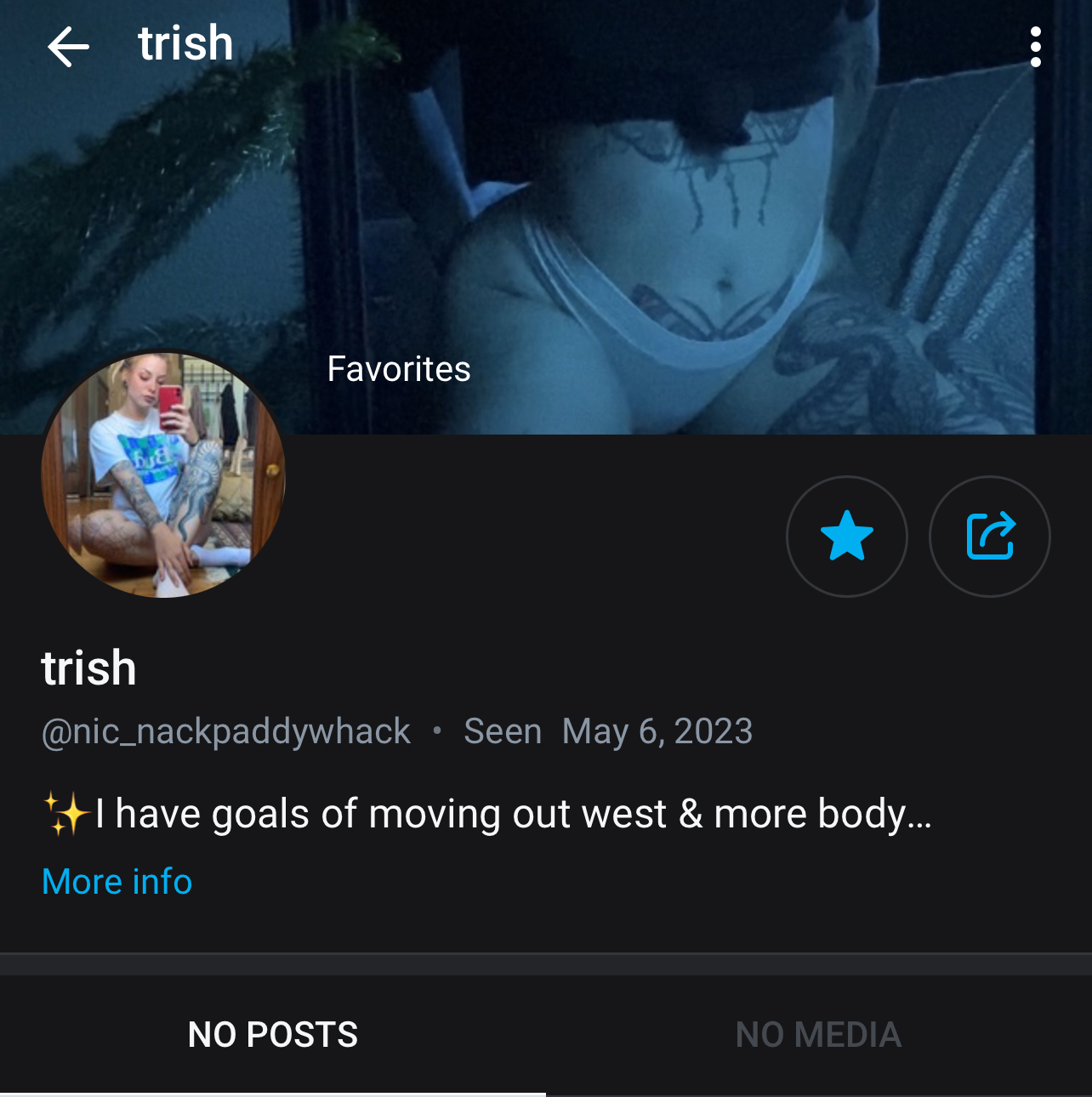
Task: Switch to the NO MEDIA tab
Action: tap(818, 1035)
